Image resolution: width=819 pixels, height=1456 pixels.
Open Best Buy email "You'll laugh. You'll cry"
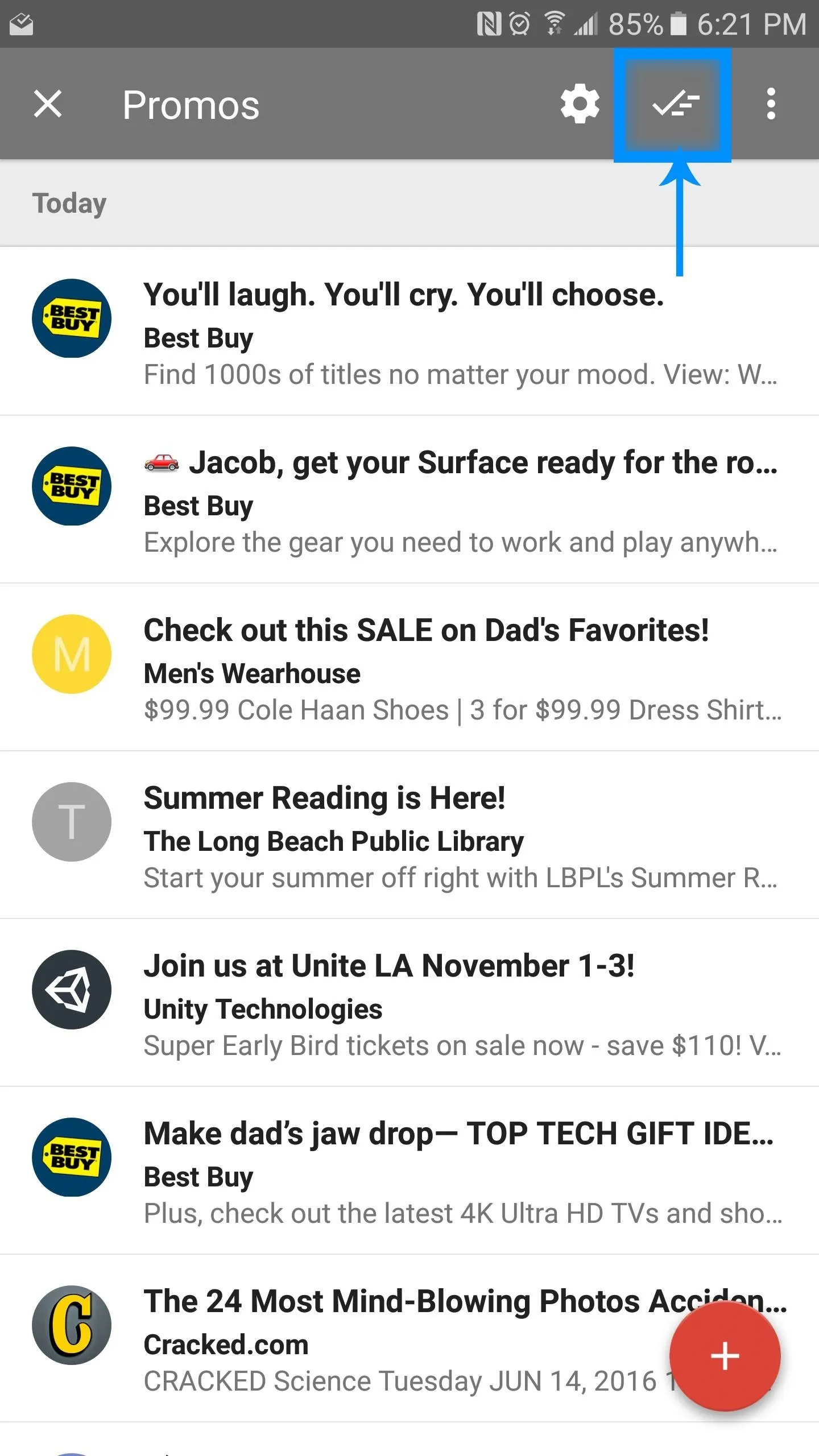409,332
